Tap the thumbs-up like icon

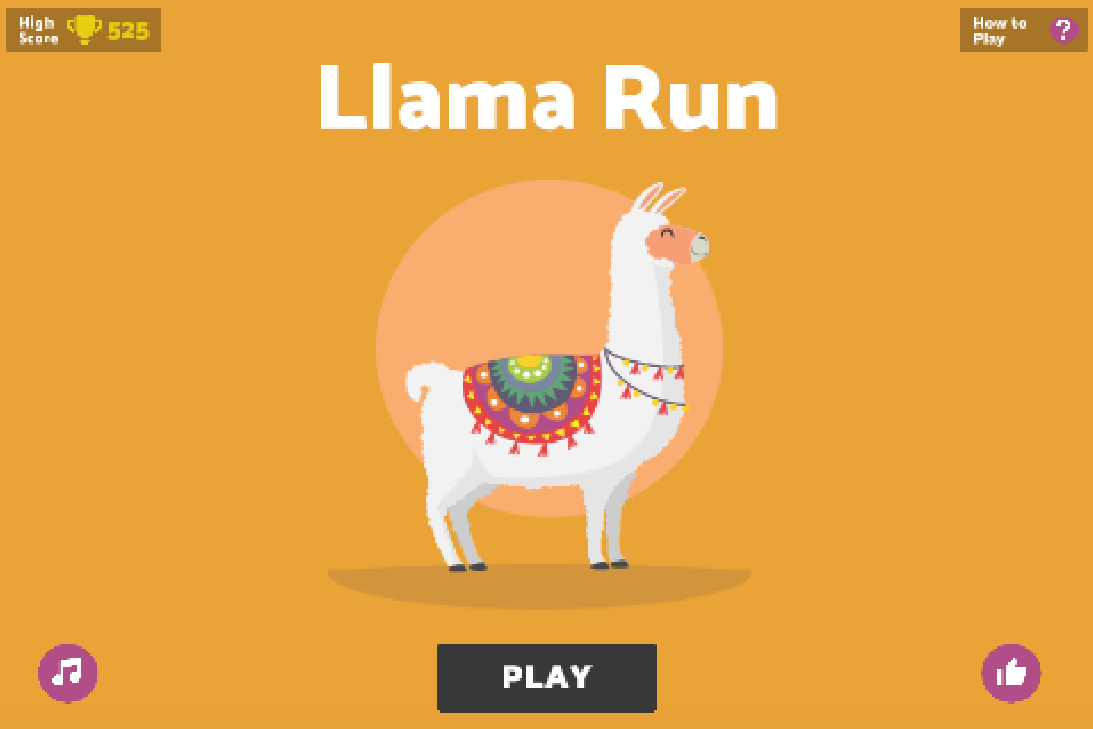[1011, 673]
